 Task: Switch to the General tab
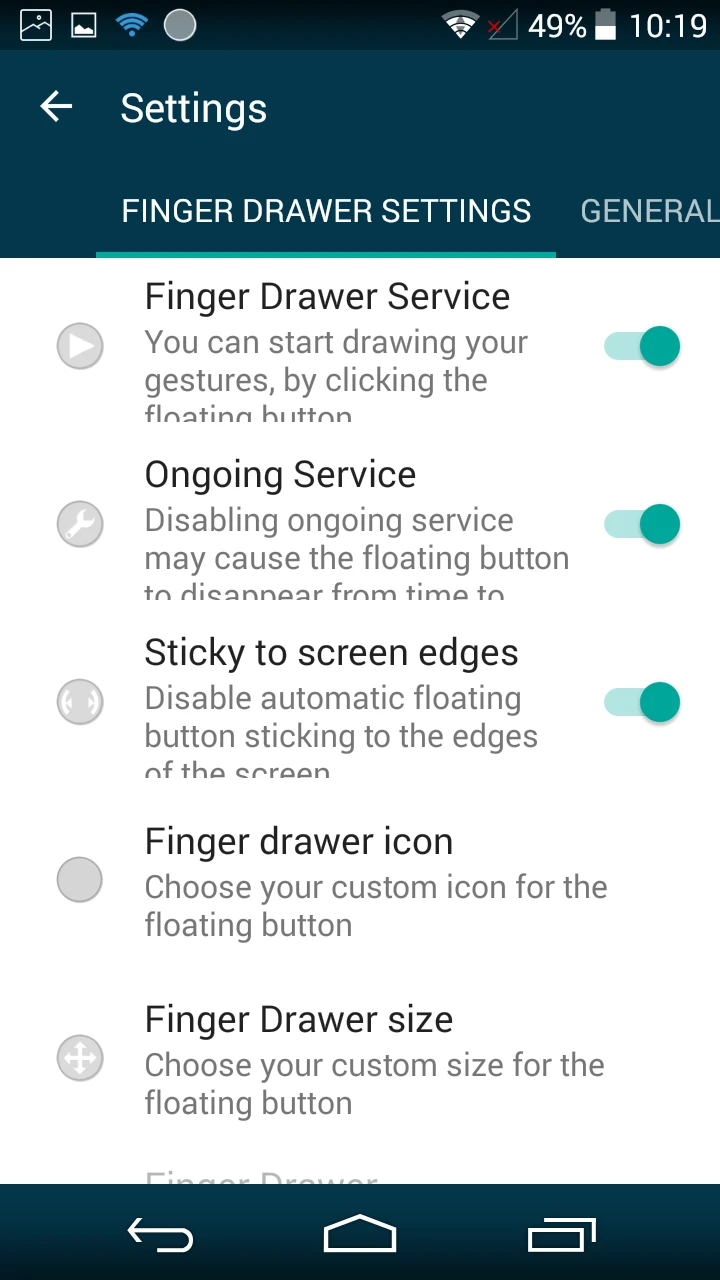(x=648, y=211)
